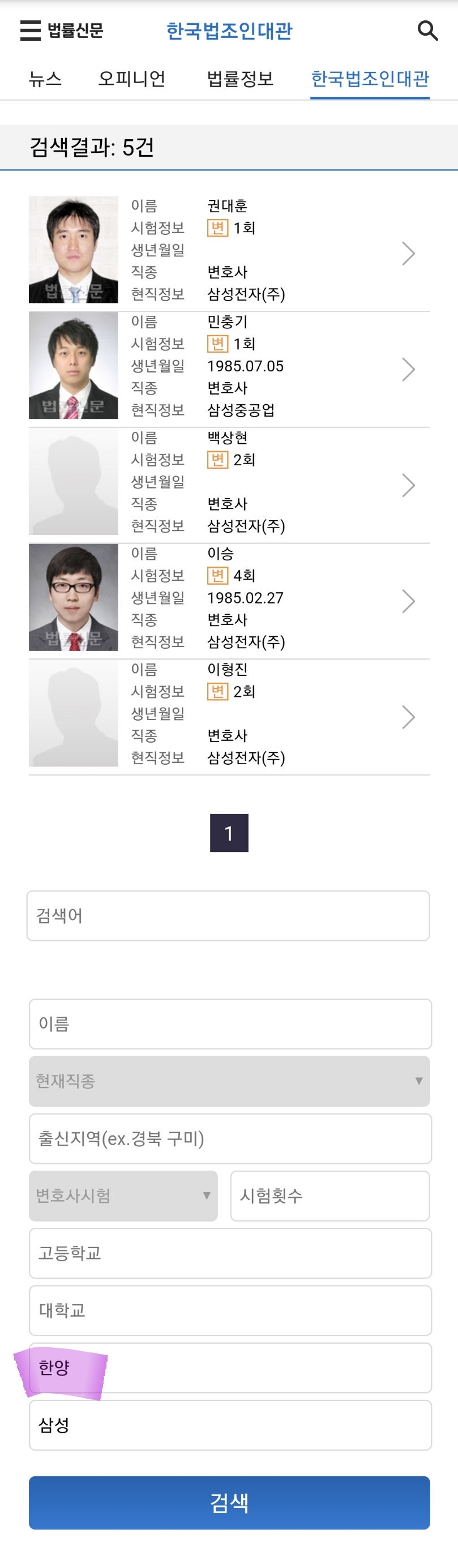Expand the 현재직종 dropdown
The width and height of the screenshot is (458, 1568).
[229, 1081]
